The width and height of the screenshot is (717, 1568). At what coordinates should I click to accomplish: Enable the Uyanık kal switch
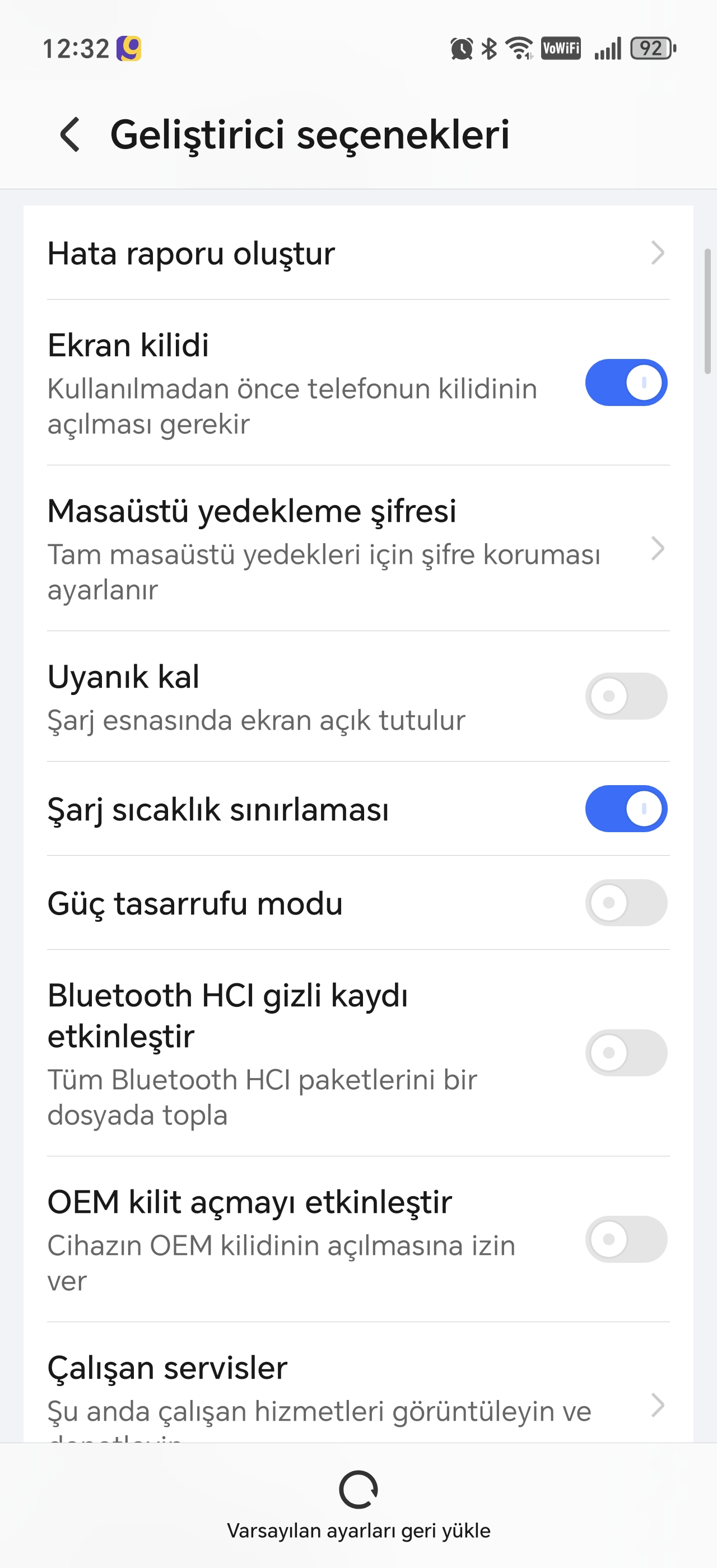626,696
